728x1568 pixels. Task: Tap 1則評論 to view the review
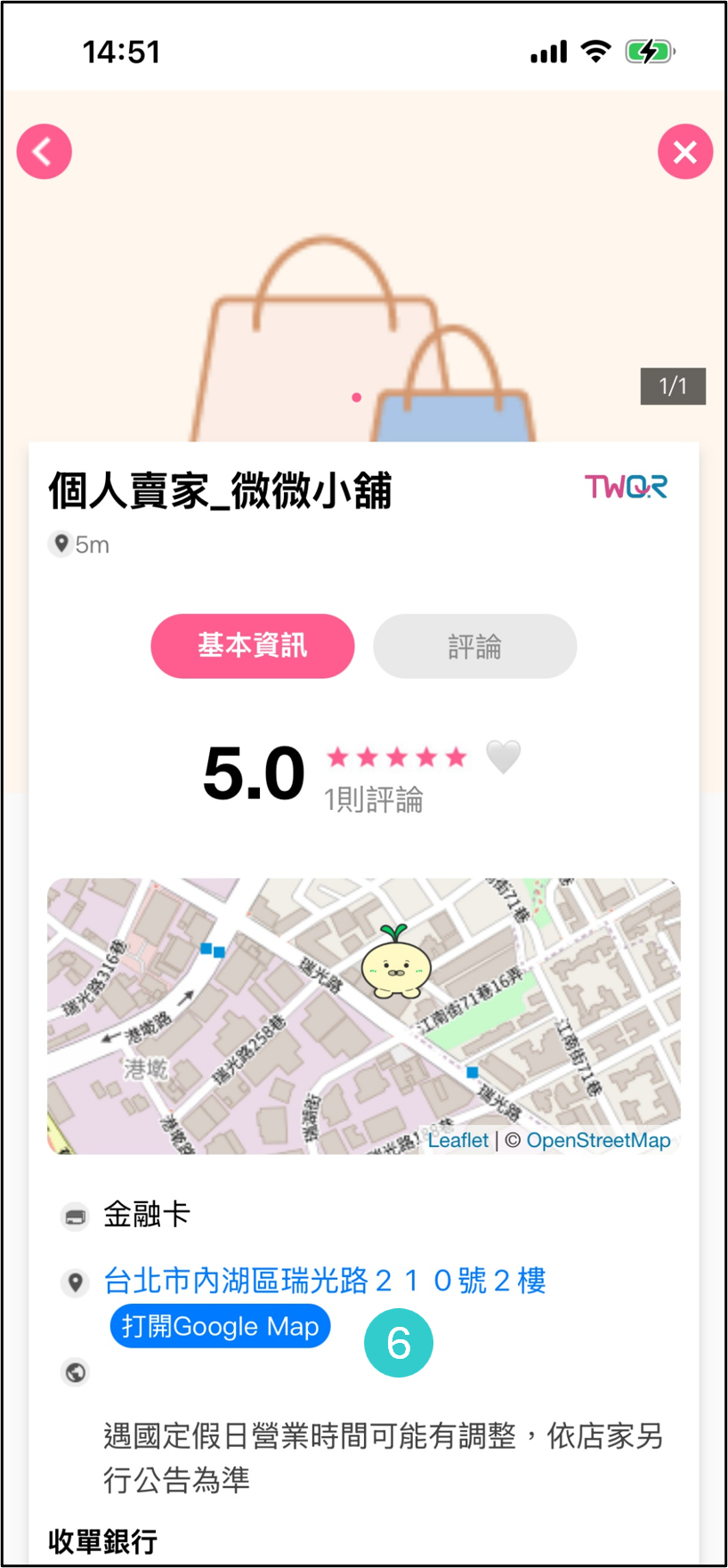[374, 799]
